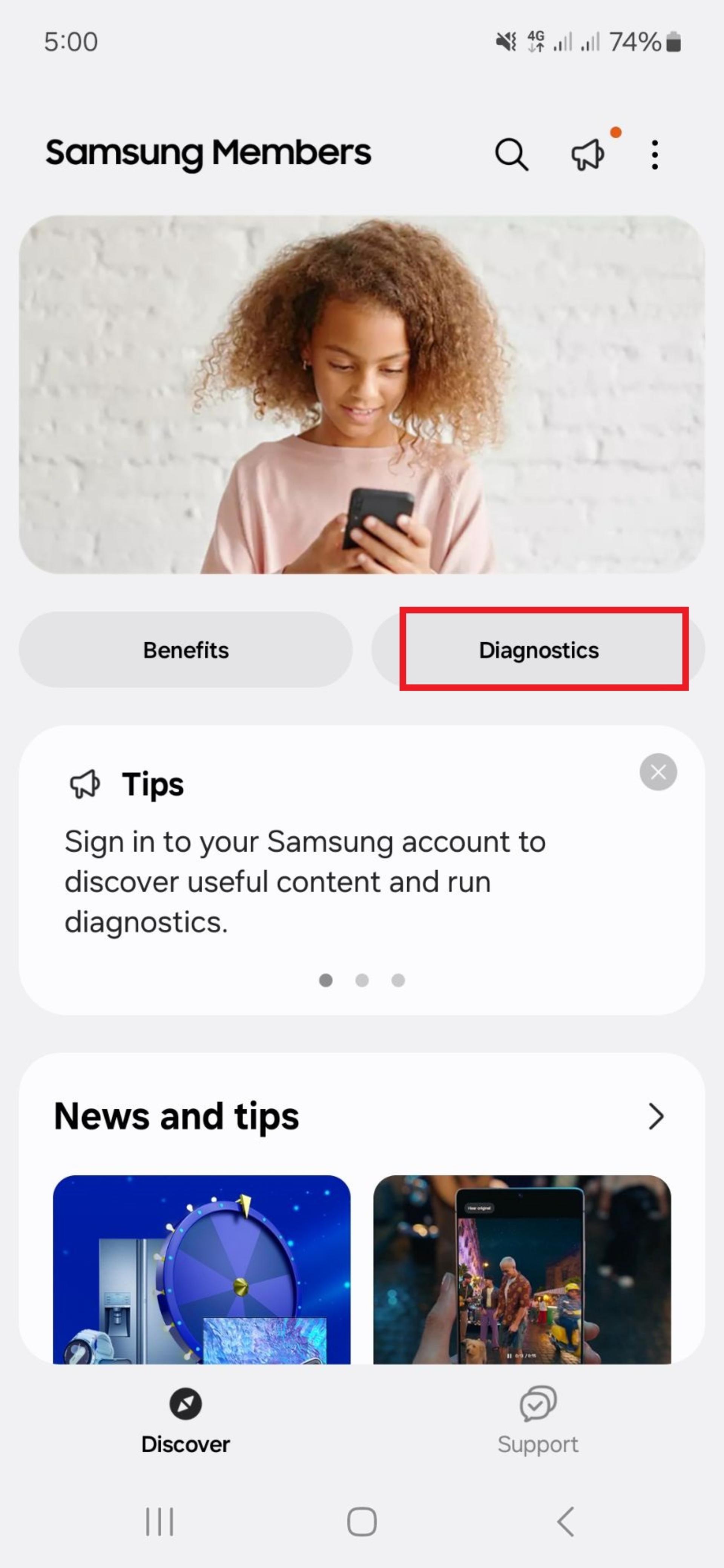
Task: Go back with the system back button
Action: 565,1522
